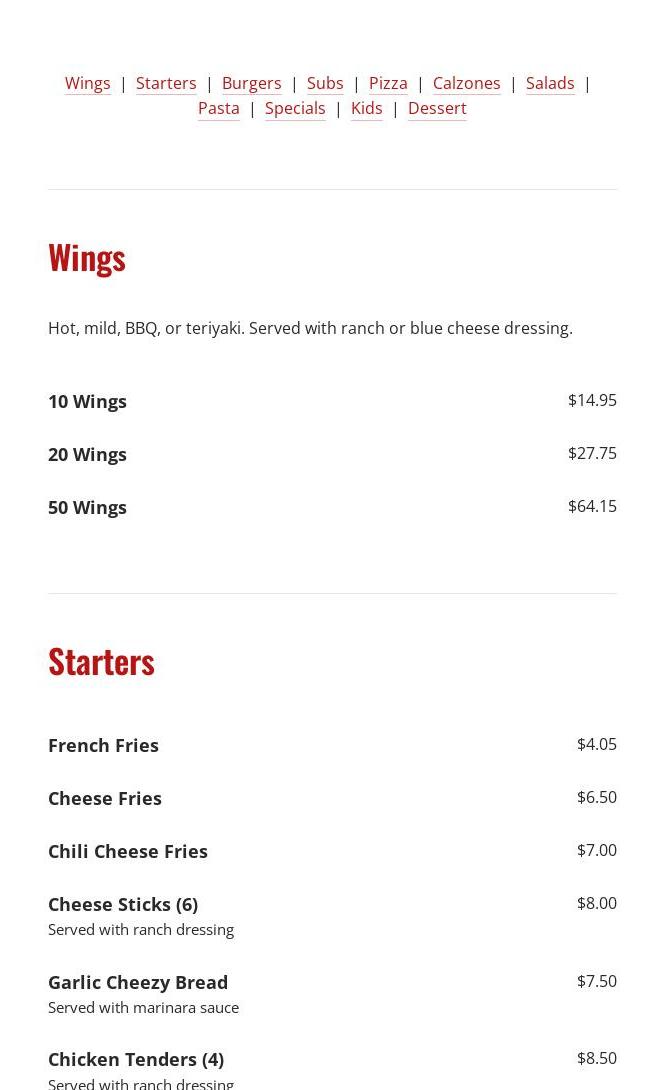Select the Subs link
645x1090 pixels.
pyautogui.click(x=325, y=83)
